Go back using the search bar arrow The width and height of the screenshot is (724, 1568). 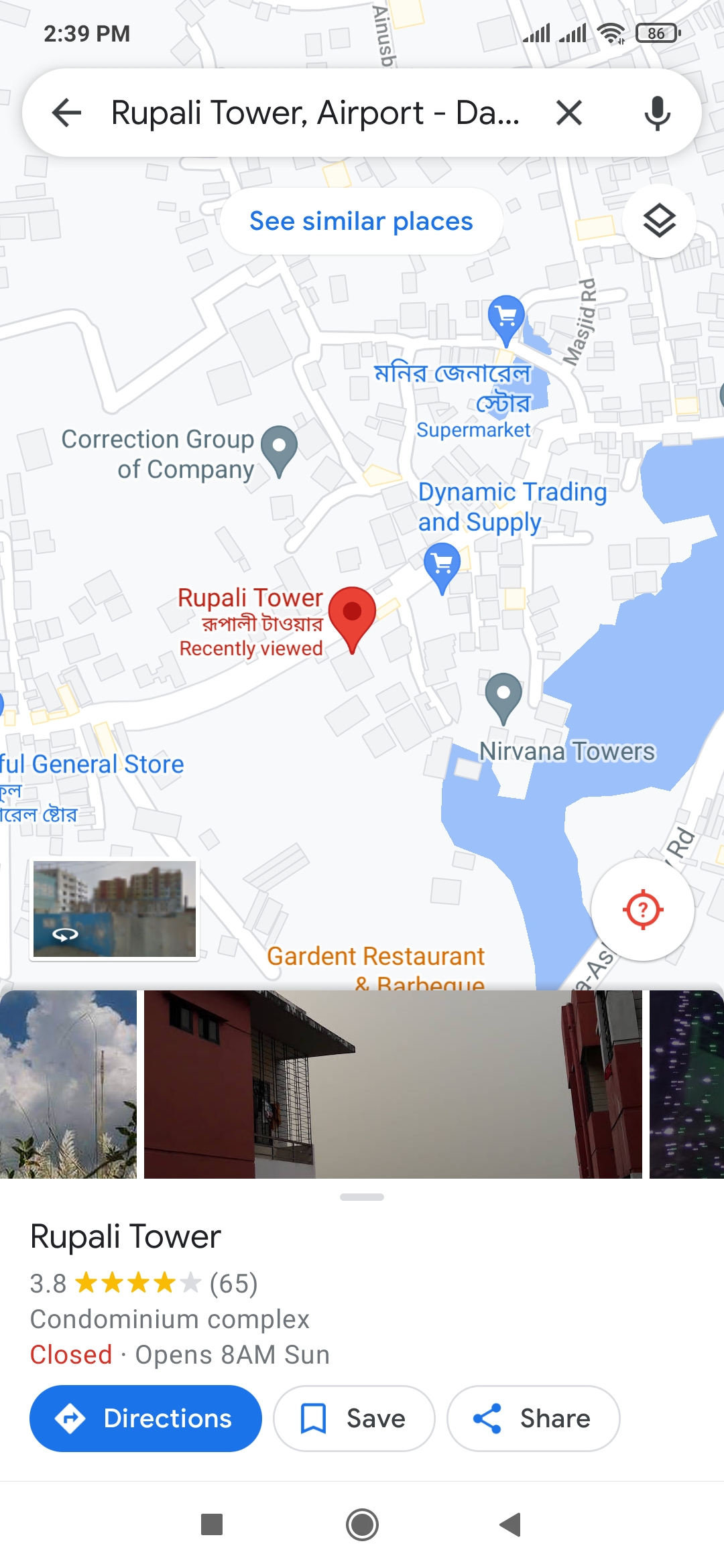click(x=66, y=113)
